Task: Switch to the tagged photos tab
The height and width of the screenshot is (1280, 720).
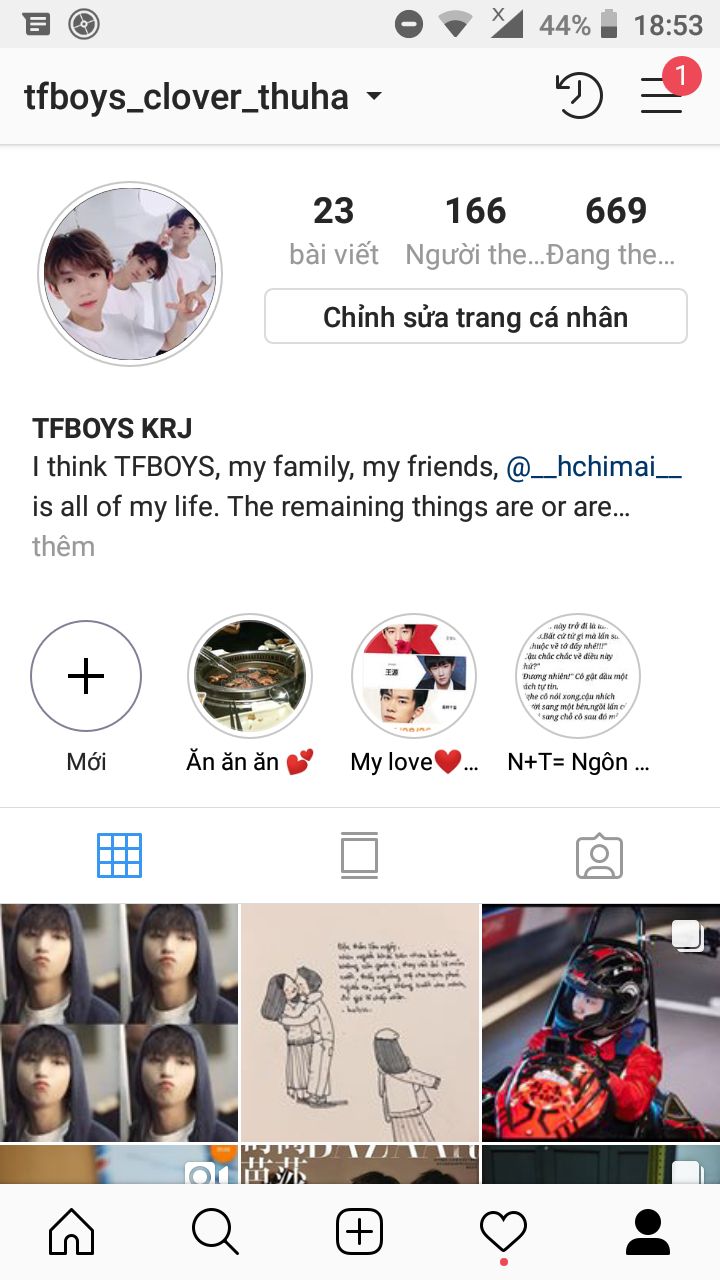Action: pyautogui.click(x=599, y=856)
